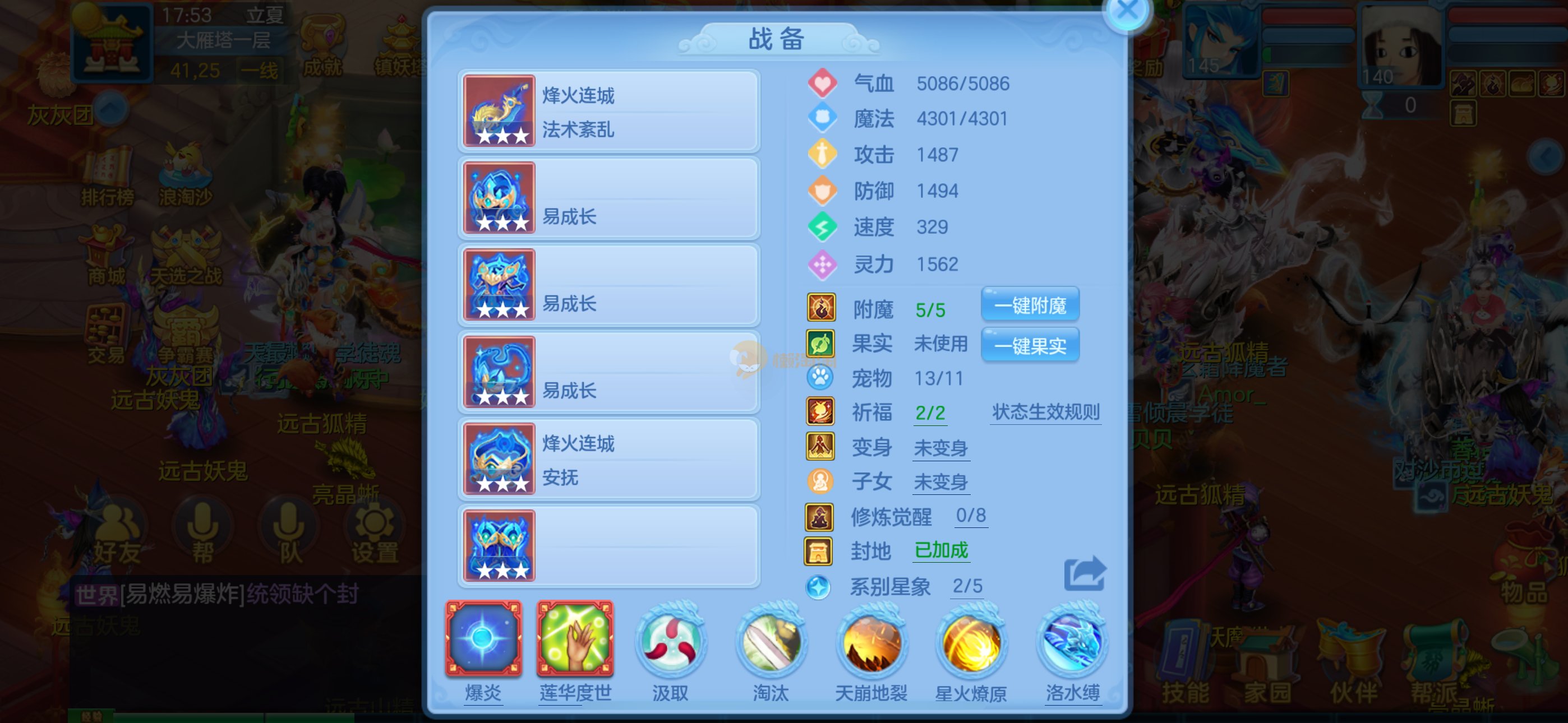The height and width of the screenshot is (723, 1568).
Task: Open 祈福 2/2 status
Action: coord(929,413)
